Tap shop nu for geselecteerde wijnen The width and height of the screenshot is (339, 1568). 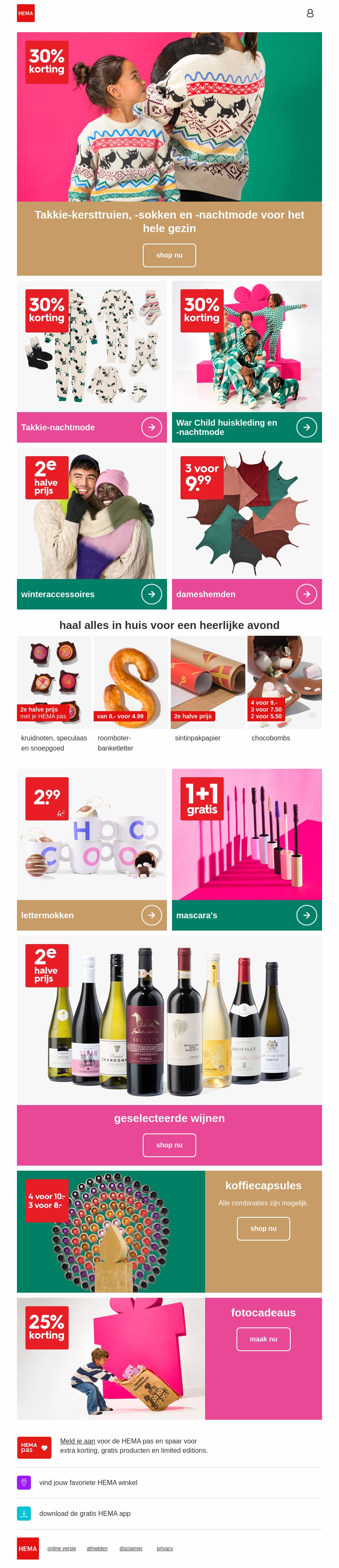click(169, 1145)
